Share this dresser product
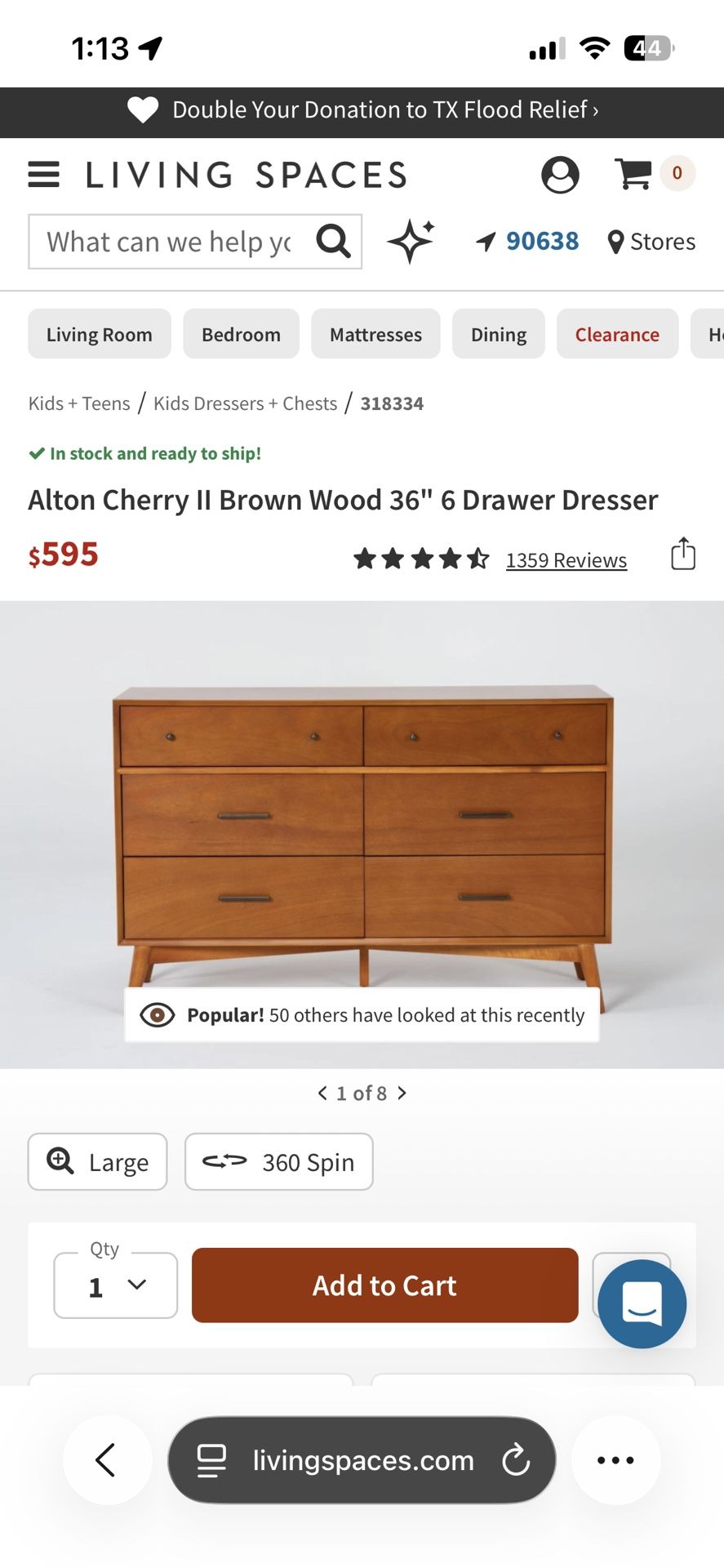 [683, 554]
